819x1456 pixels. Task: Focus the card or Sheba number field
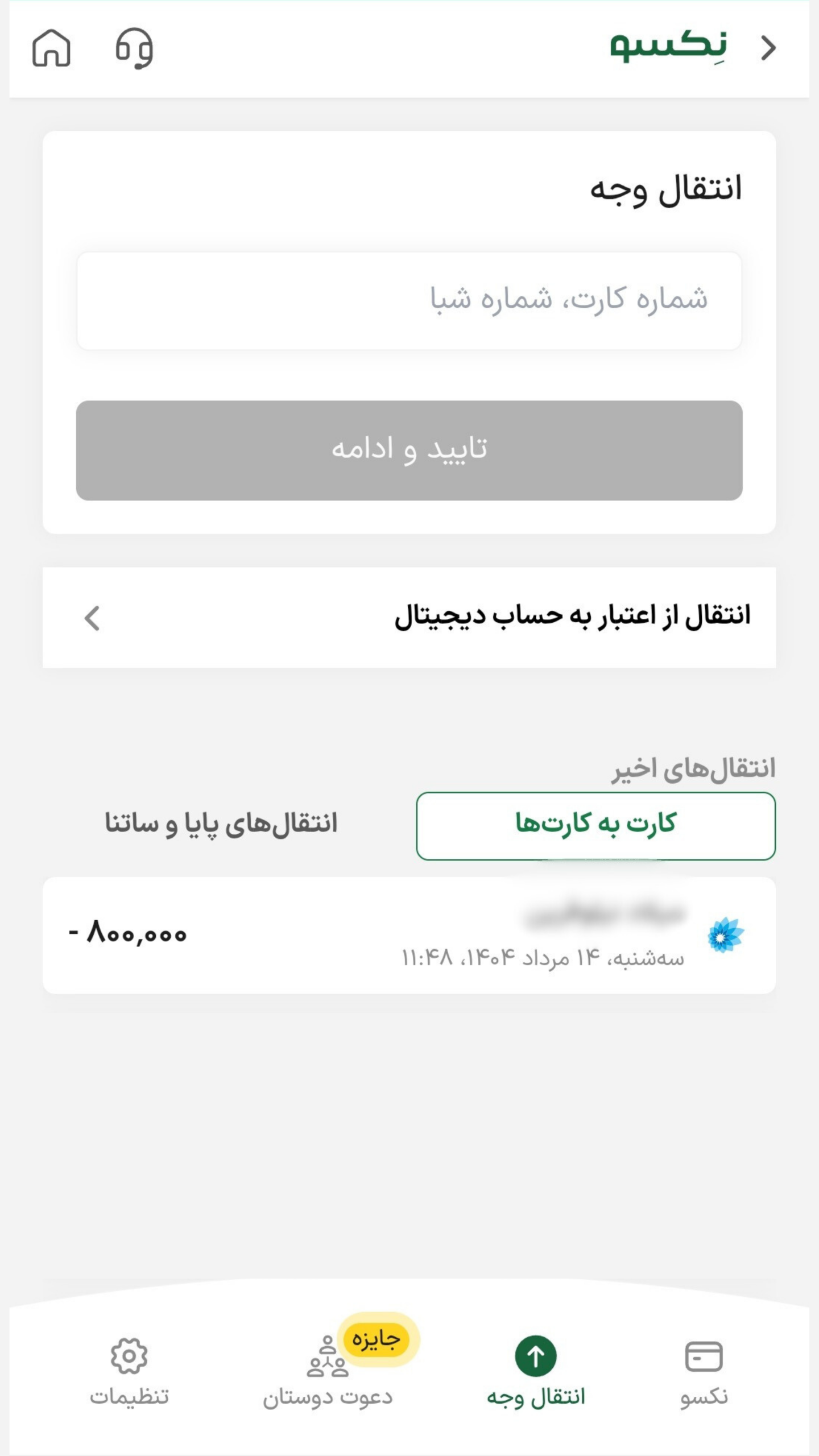[x=409, y=301]
